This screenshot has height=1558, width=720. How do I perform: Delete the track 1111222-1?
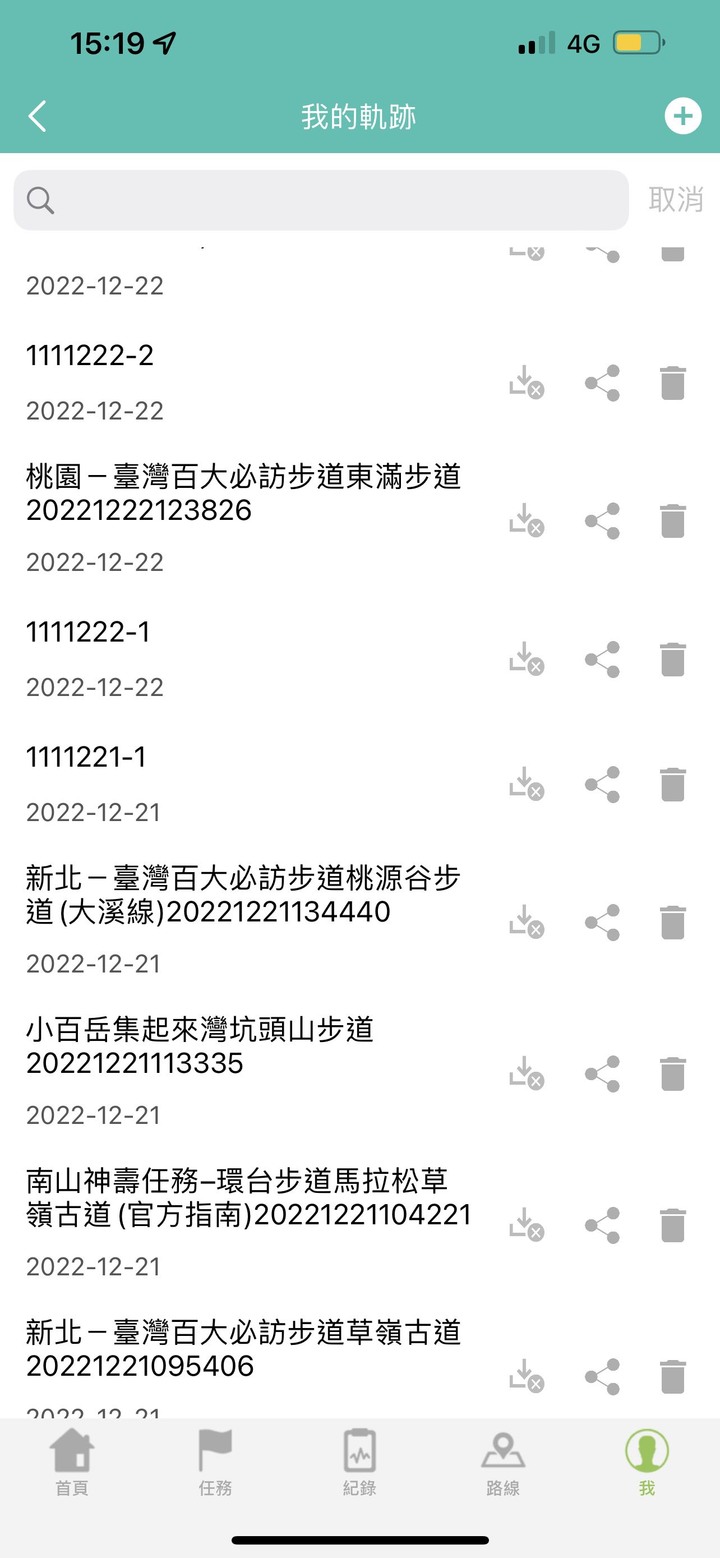tap(673, 659)
